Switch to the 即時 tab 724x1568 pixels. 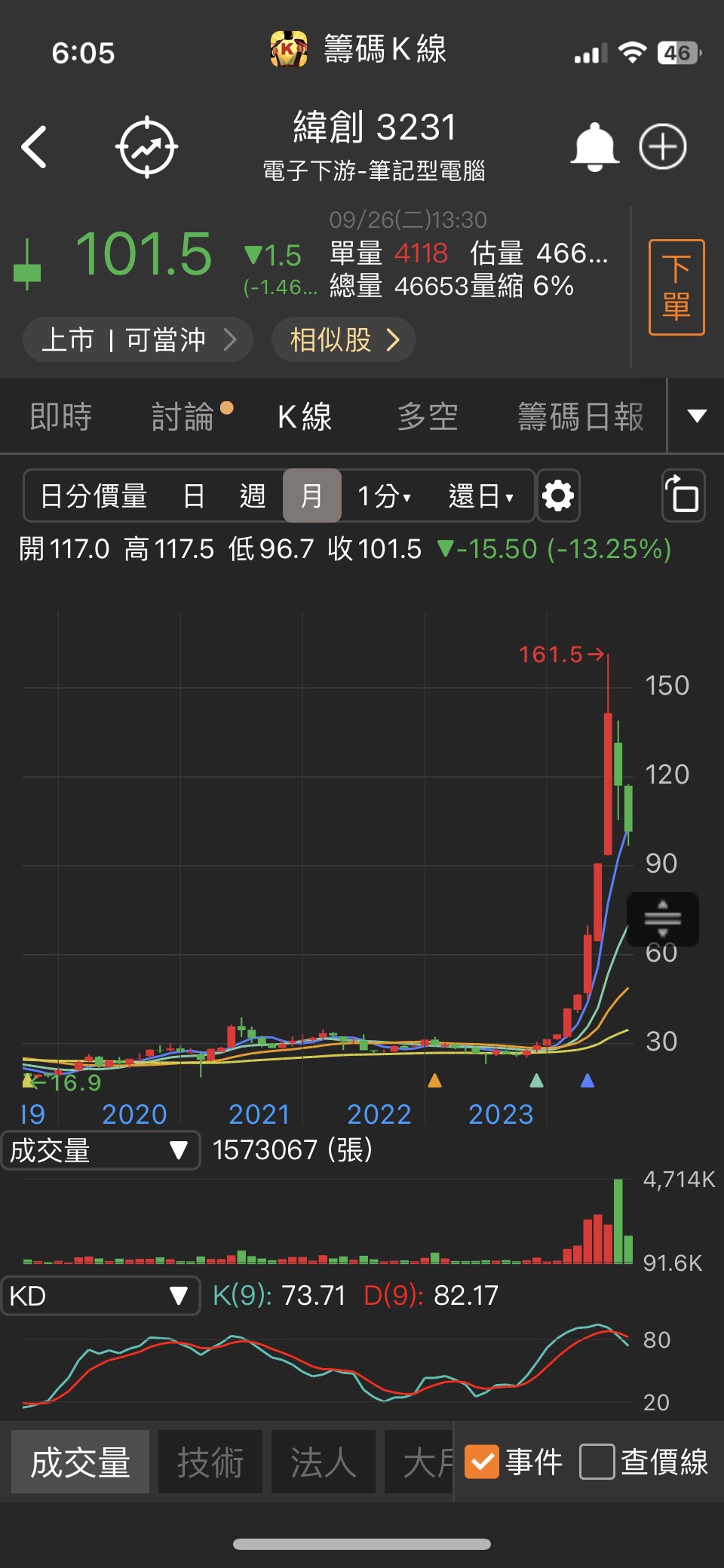click(x=60, y=416)
